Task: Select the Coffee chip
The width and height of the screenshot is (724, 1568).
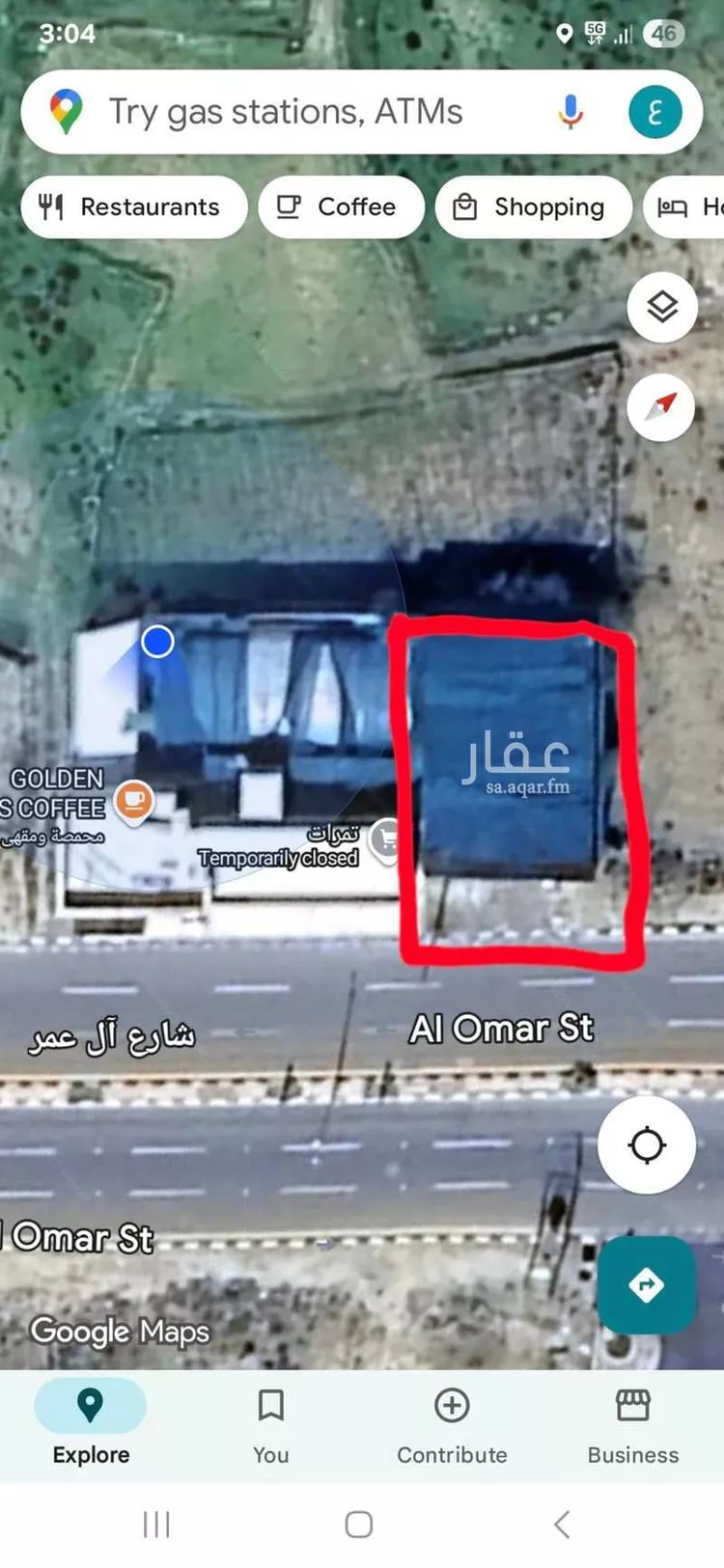Action: [340, 207]
